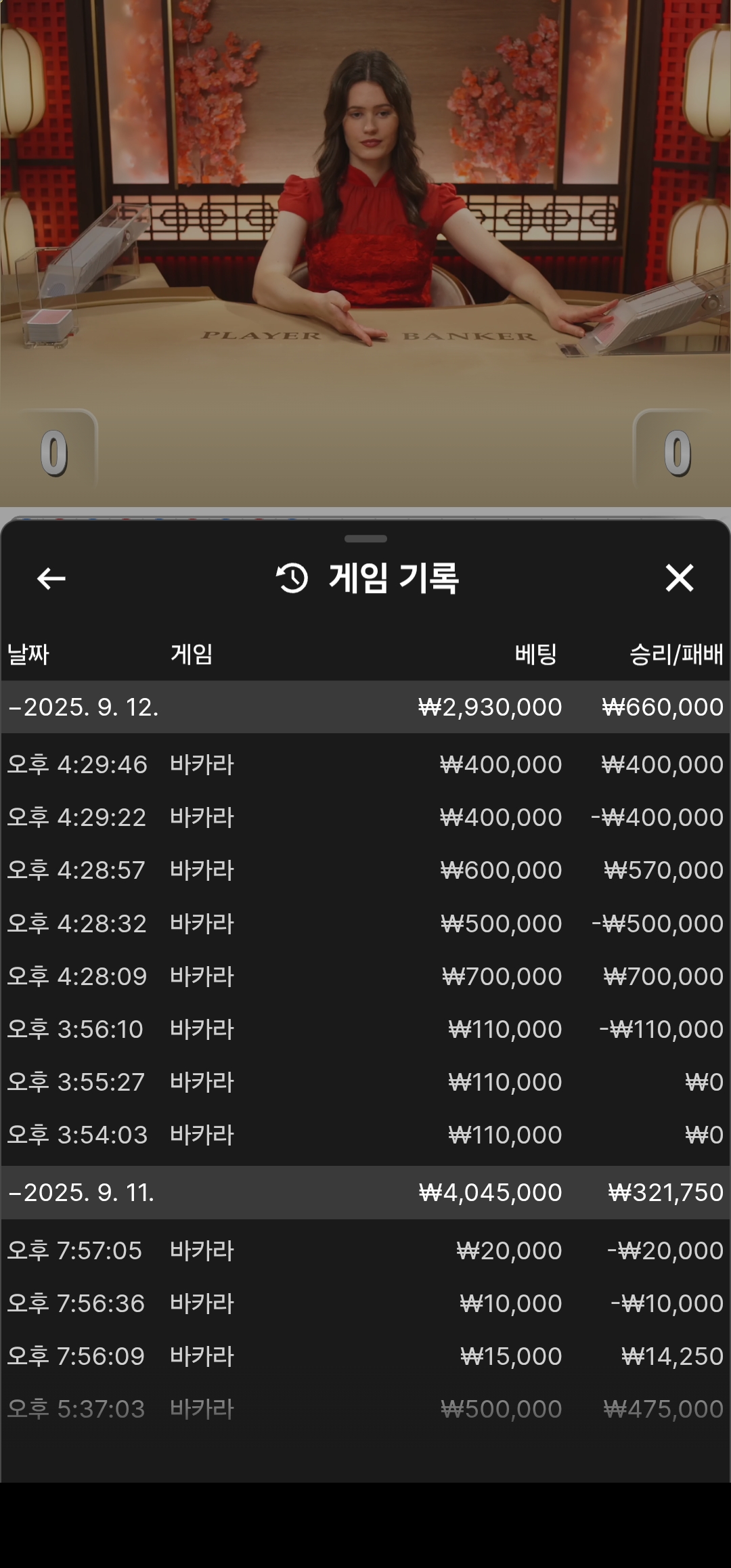Viewport: 731px width, 1568px height.
Task: Collapse the 2025. 9. 12. date group
Action: click(365, 707)
